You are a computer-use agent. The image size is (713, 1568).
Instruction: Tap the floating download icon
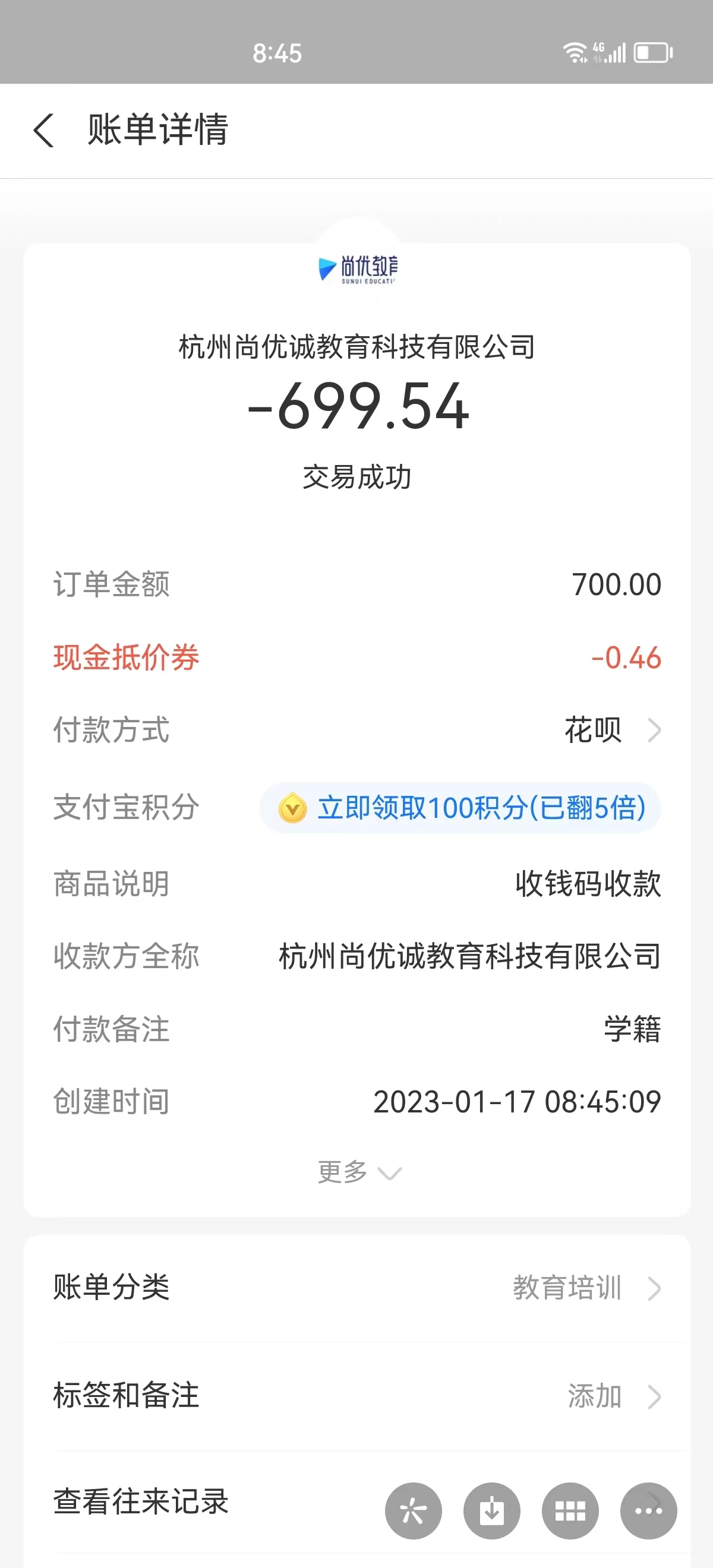pyautogui.click(x=492, y=1511)
